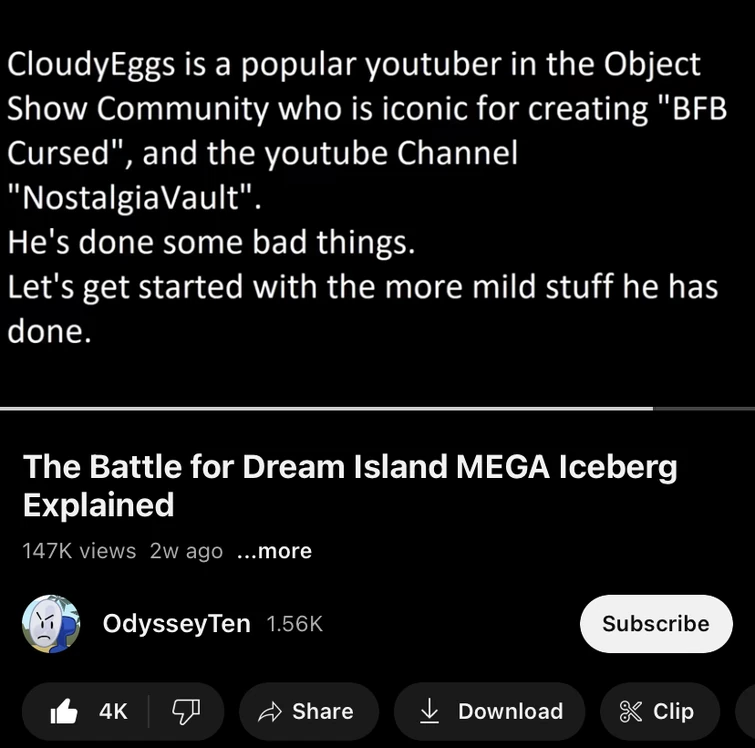755x748 pixels.
Task: Tap the video player to show controls
Action: [x=377, y=200]
